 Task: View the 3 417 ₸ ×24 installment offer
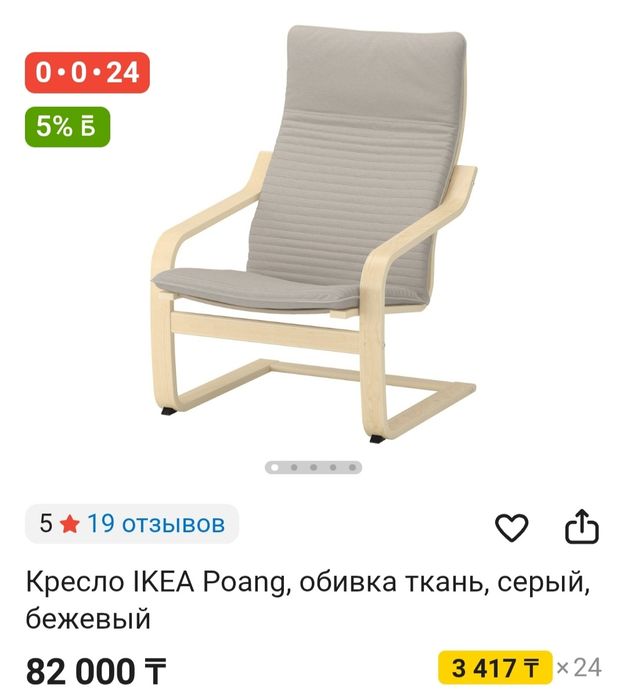[519, 666]
